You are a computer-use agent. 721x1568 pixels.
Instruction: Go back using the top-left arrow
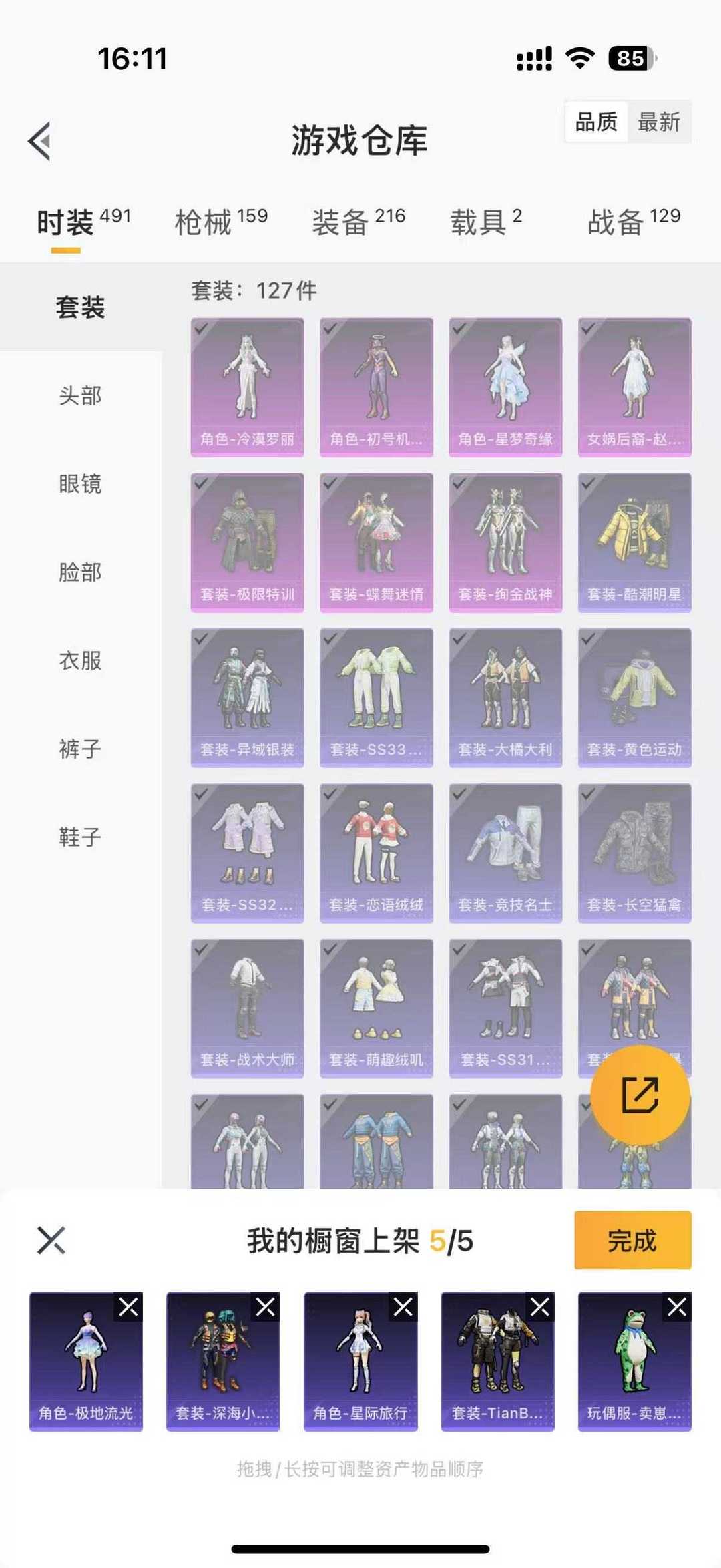(x=39, y=141)
